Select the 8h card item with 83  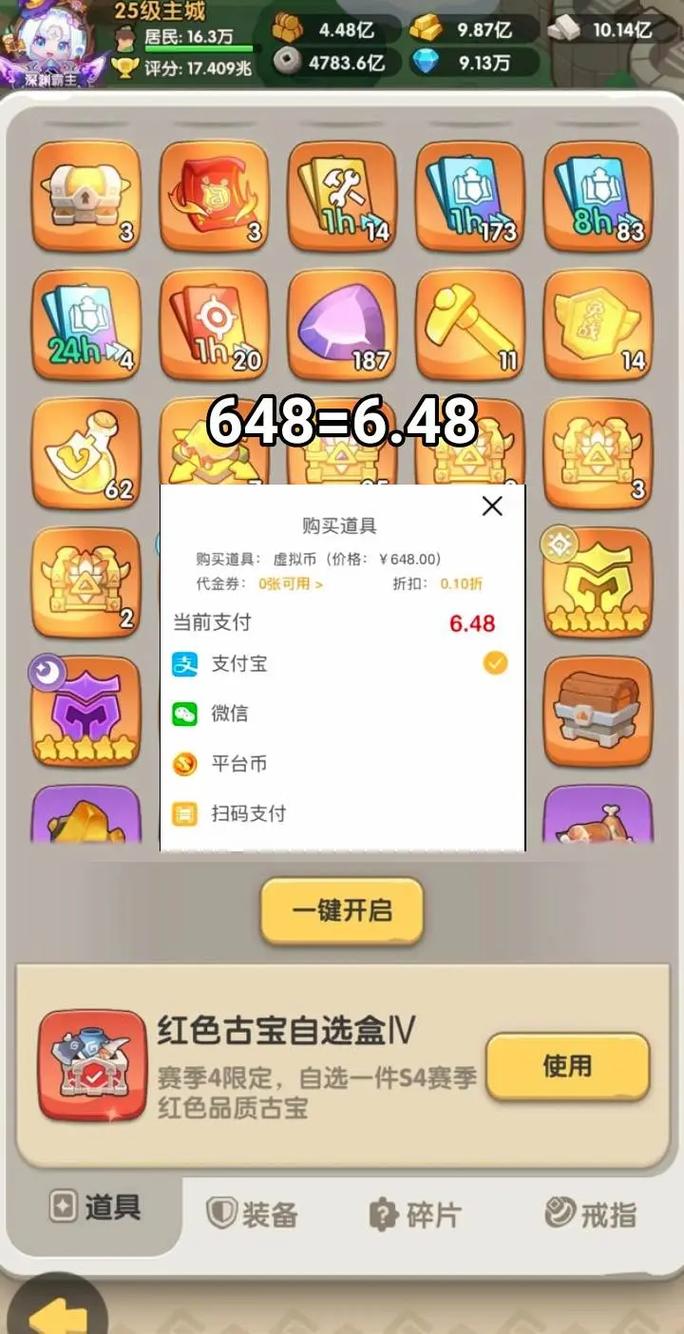point(598,196)
